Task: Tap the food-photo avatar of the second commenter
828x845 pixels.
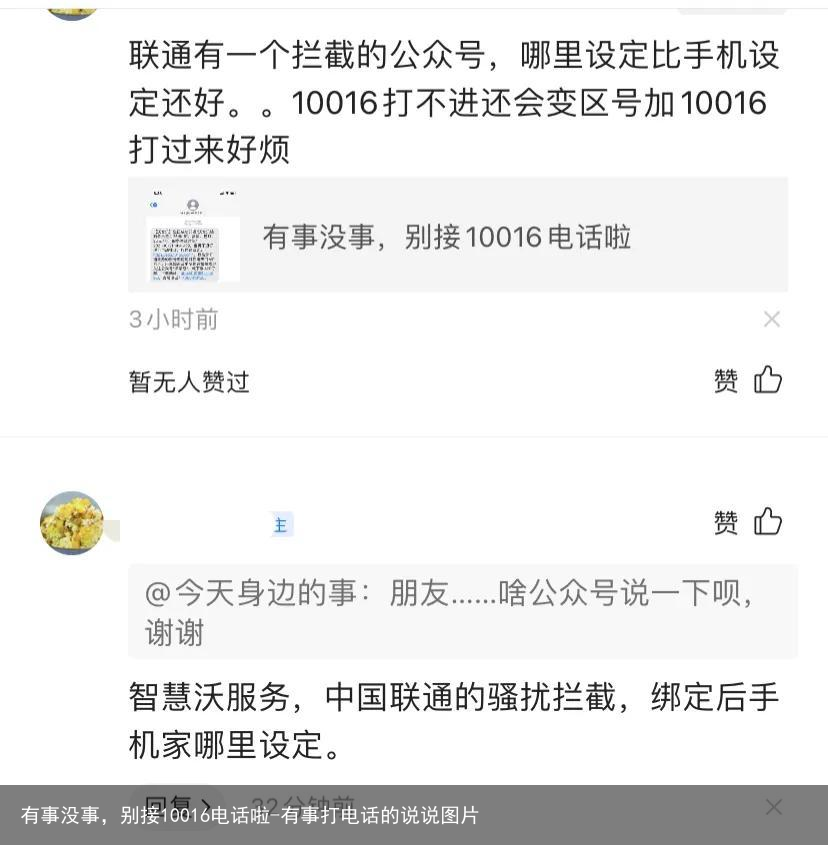Action: [71, 522]
